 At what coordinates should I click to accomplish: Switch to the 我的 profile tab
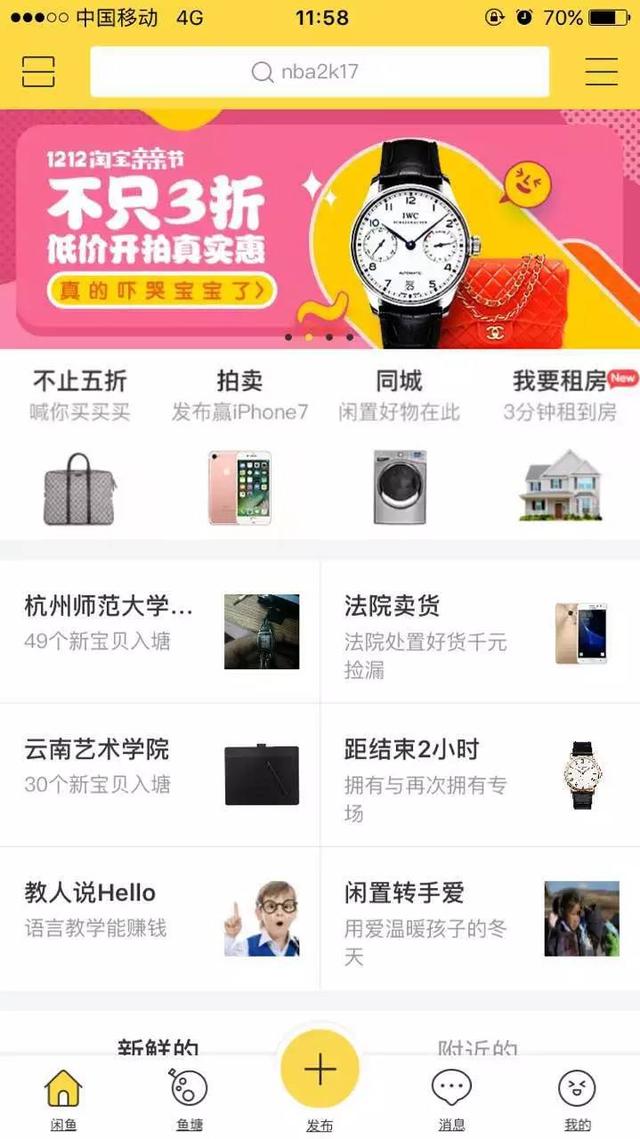(577, 1097)
